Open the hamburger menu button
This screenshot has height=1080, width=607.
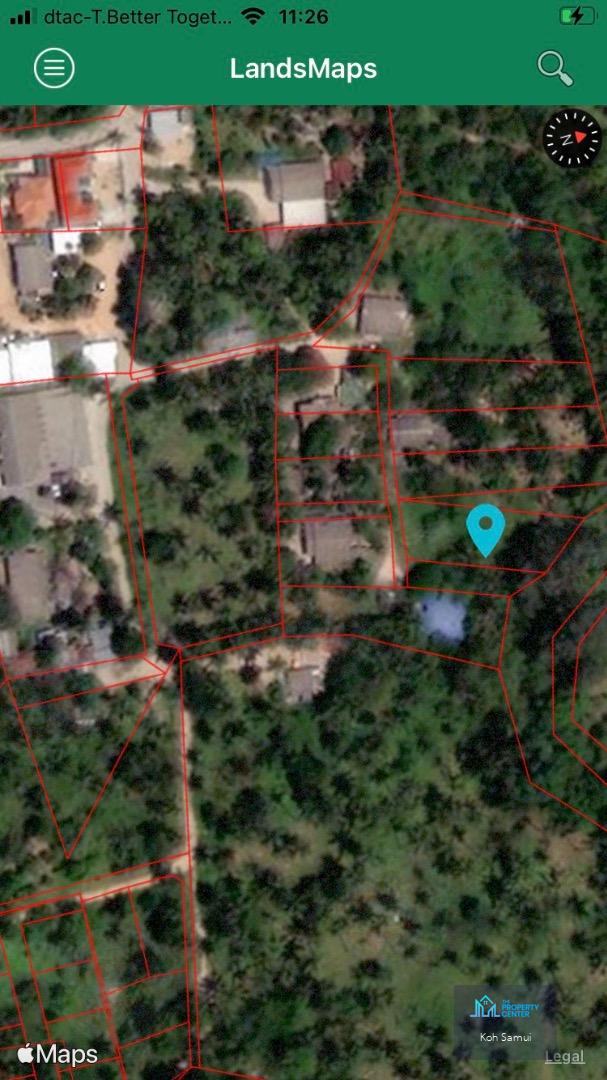54,68
